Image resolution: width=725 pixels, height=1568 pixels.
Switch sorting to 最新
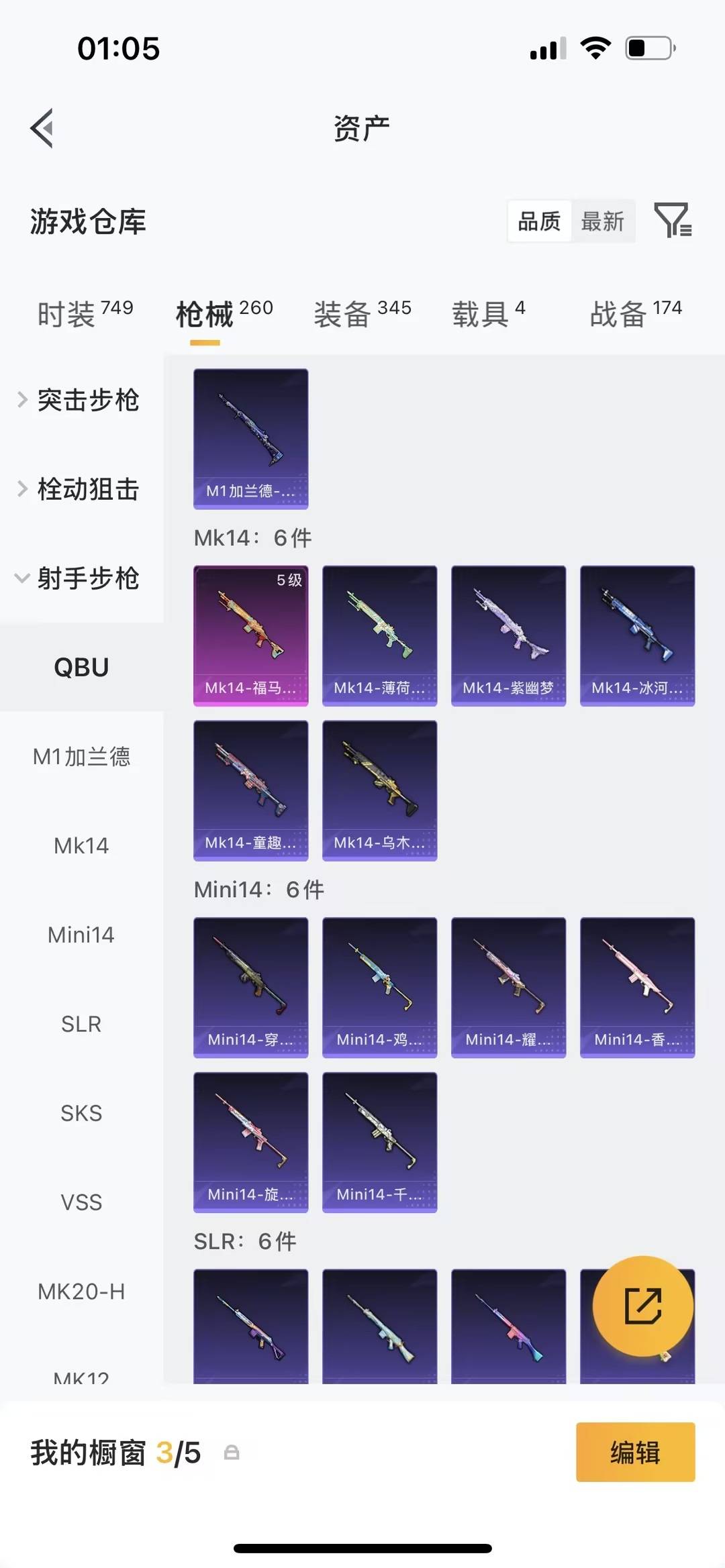[x=603, y=221]
